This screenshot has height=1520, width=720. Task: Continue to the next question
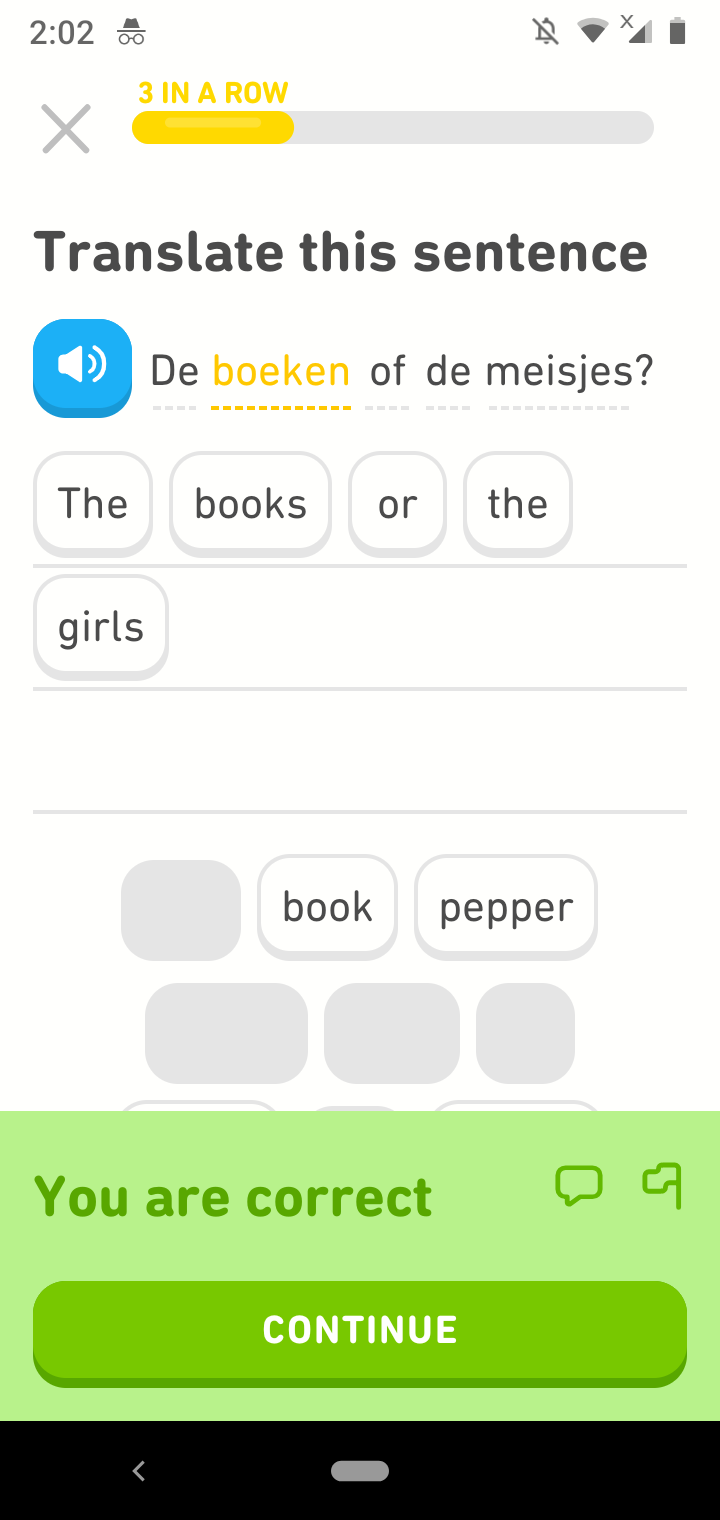click(x=360, y=1330)
